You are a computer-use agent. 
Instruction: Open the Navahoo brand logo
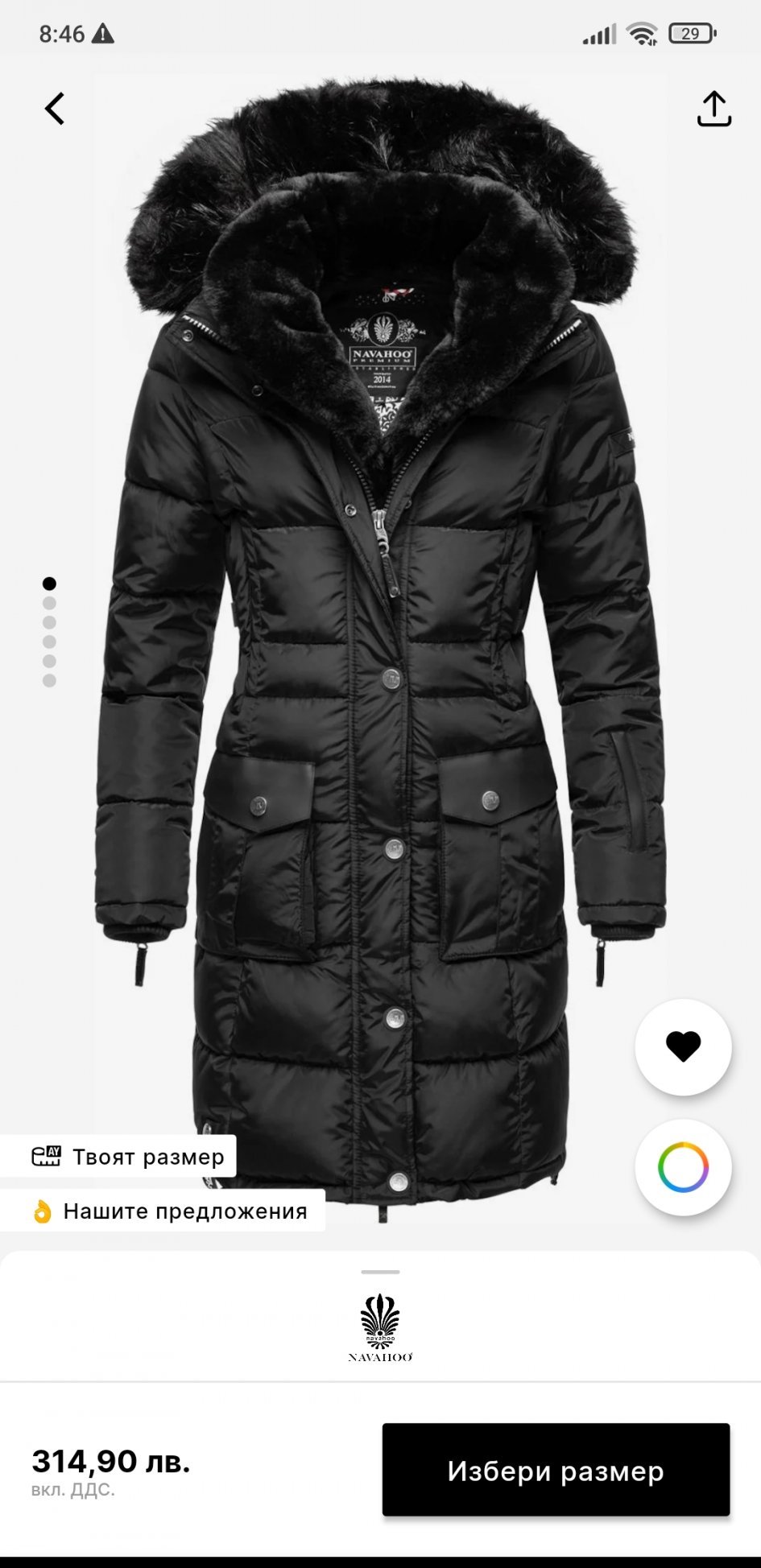pyautogui.click(x=380, y=1328)
